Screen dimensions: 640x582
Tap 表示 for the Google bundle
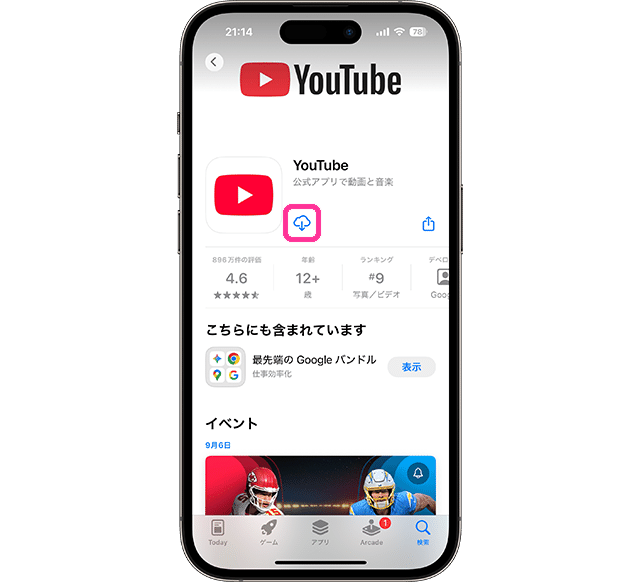411,367
